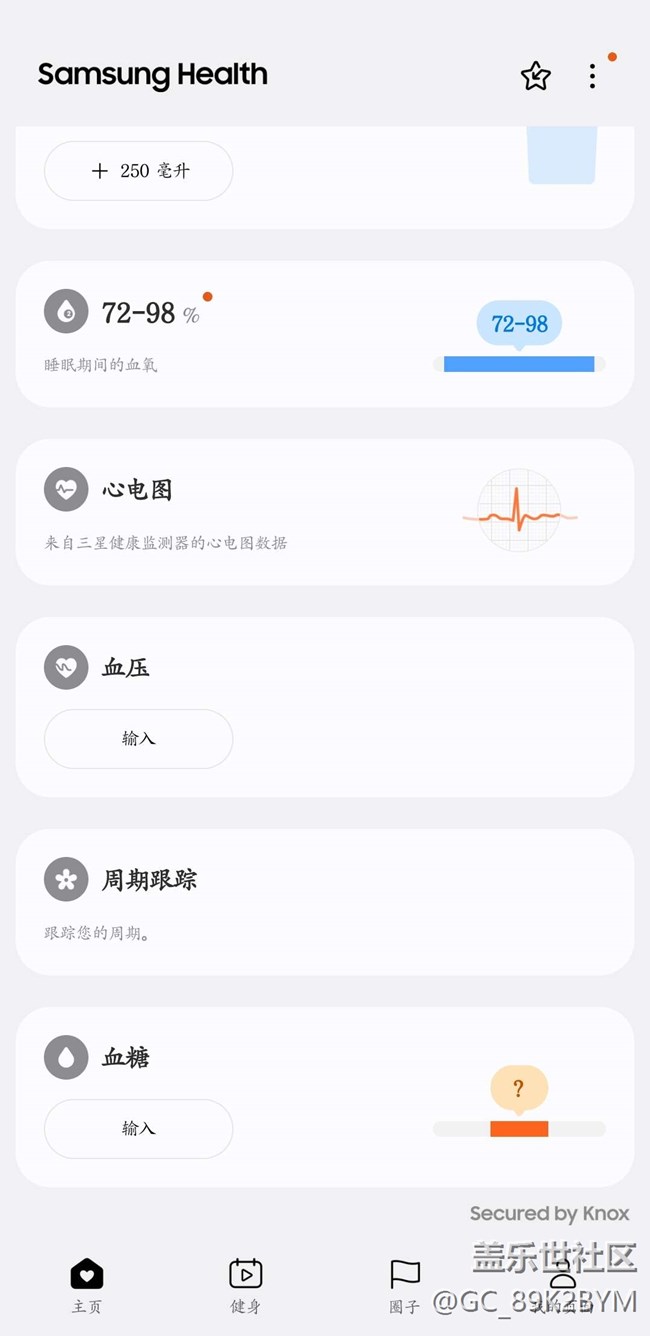The height and width of the screenshot is (1336, 650).
Task: Switch to the 圈子 tab
Action: click(404, 1284)
